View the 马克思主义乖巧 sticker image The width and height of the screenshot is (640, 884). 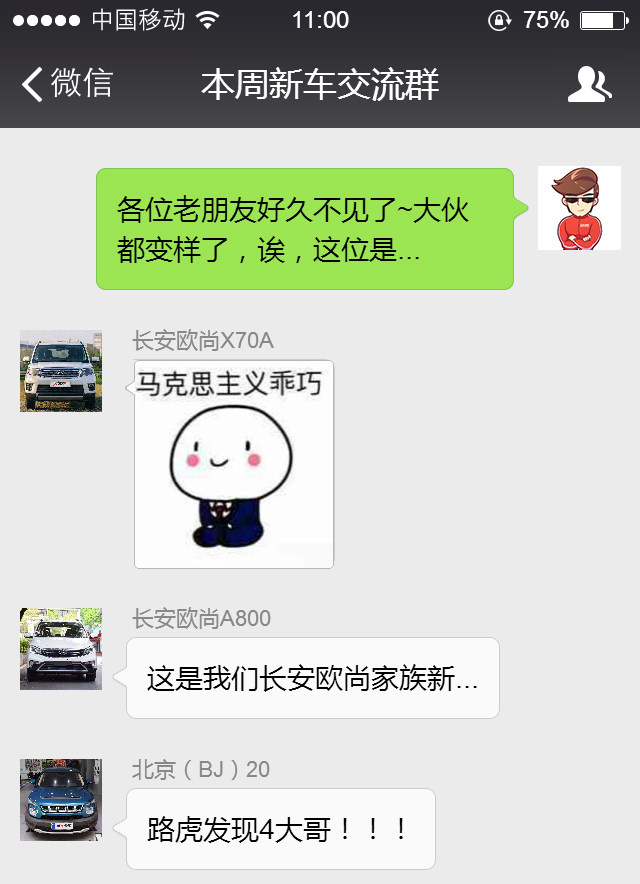[234, 465]
